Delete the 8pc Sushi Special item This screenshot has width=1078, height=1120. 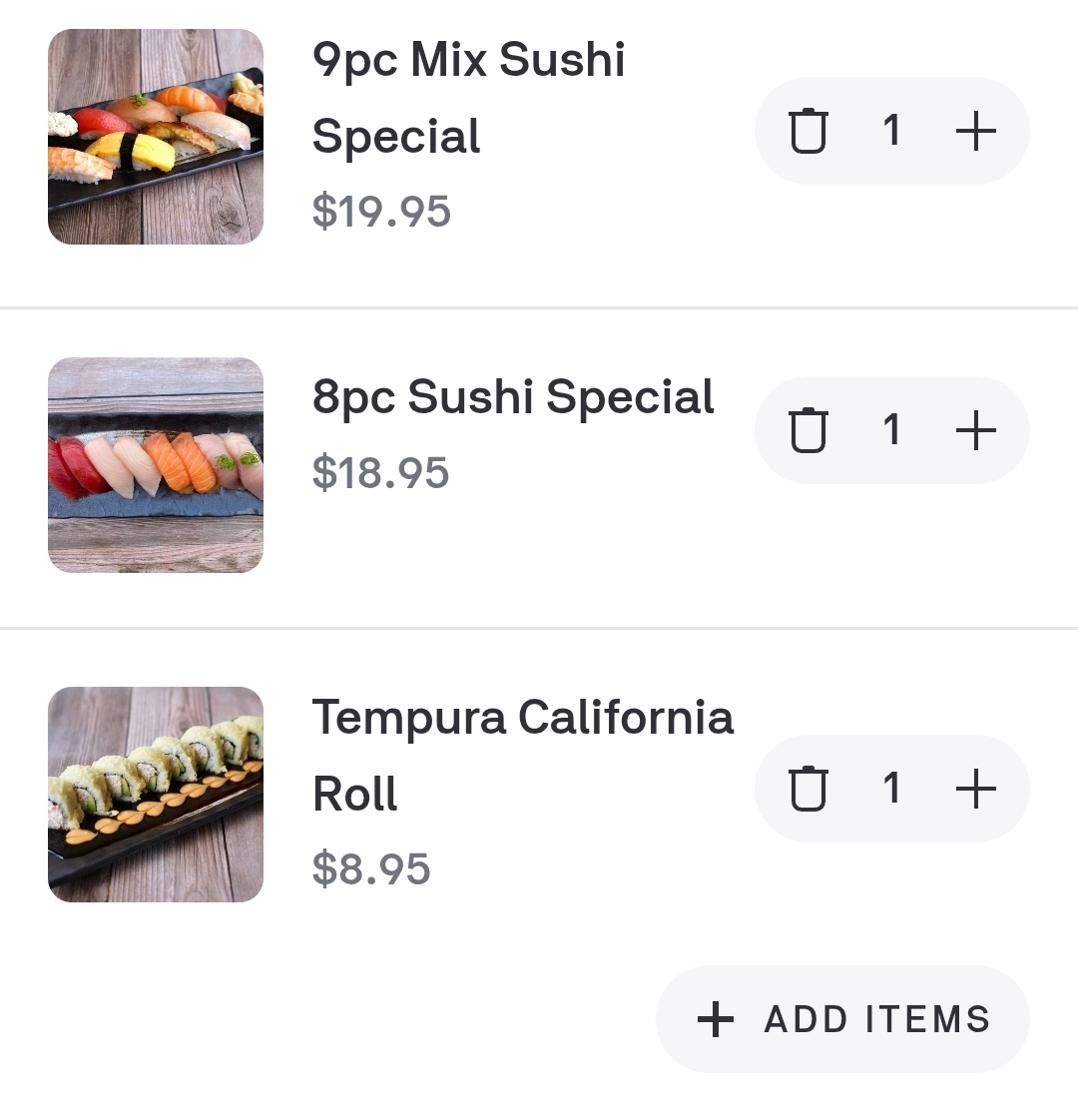pos(808,430)
